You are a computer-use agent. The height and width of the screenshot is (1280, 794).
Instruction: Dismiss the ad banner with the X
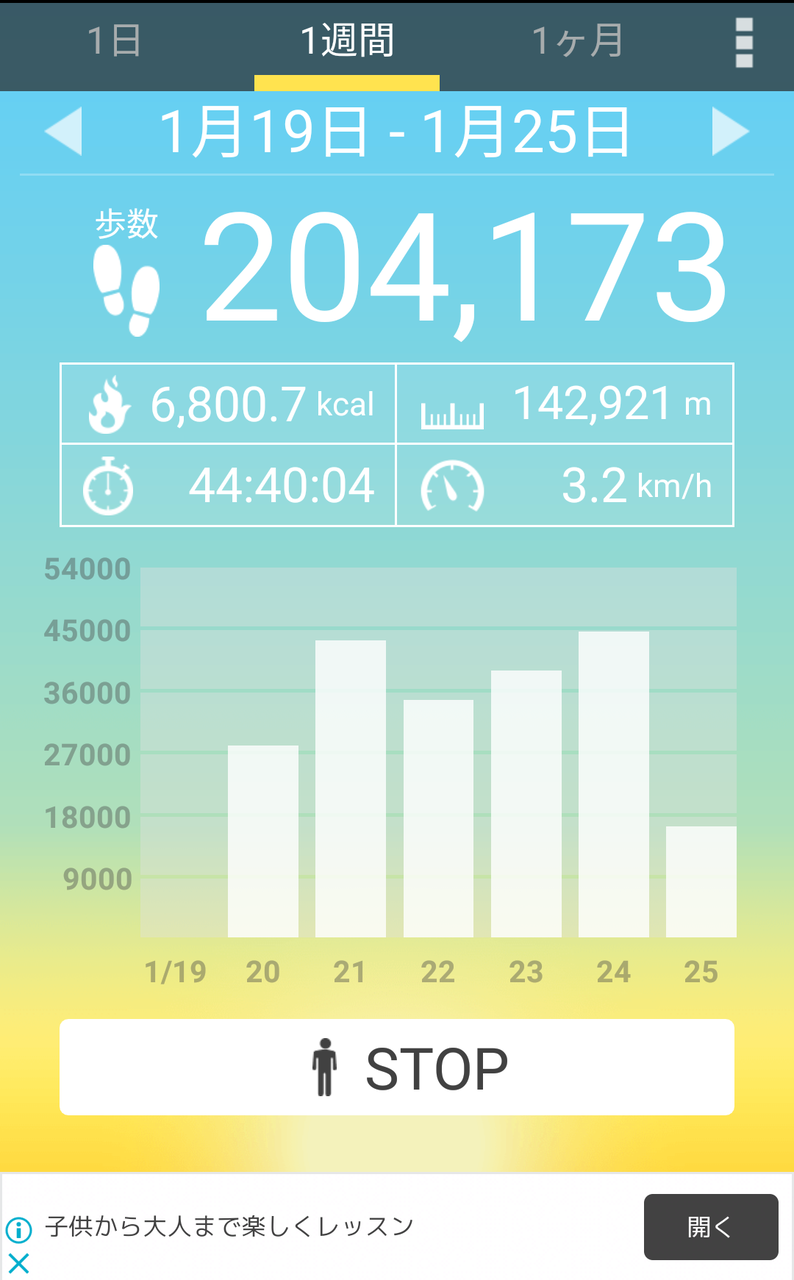pos(18,1262)
